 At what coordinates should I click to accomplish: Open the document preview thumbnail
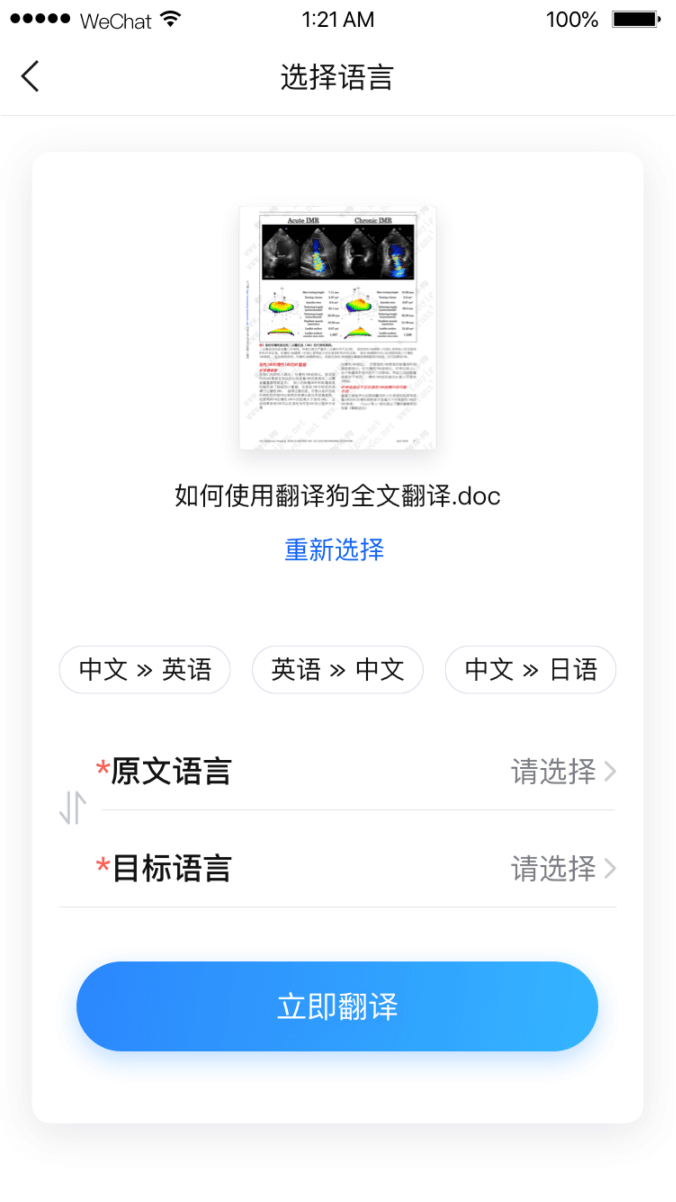click(337, 328)
